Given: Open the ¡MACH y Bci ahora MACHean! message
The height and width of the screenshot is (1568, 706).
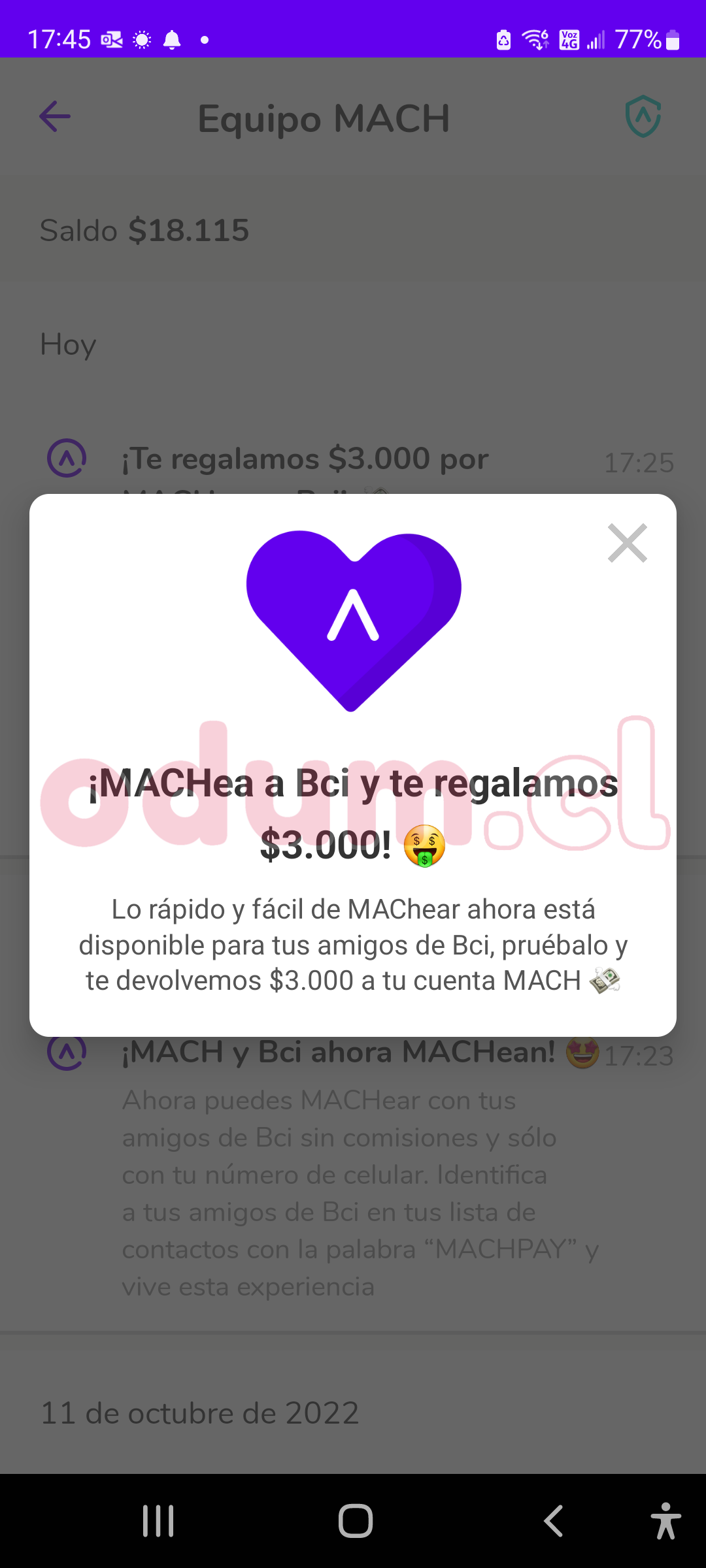Looking at the screenshot, I should [339, 1053].
